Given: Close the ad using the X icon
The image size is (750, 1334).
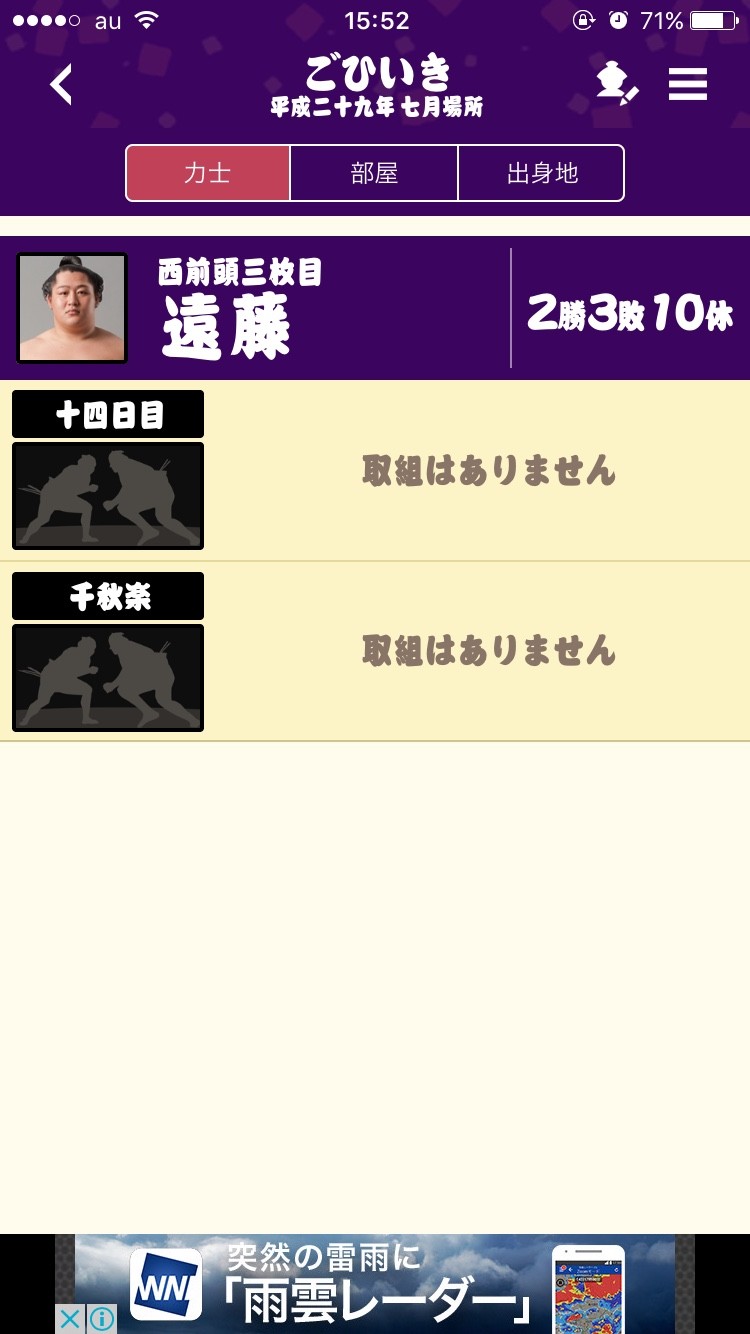Looking at the screenshot, I should point(69,1319).
